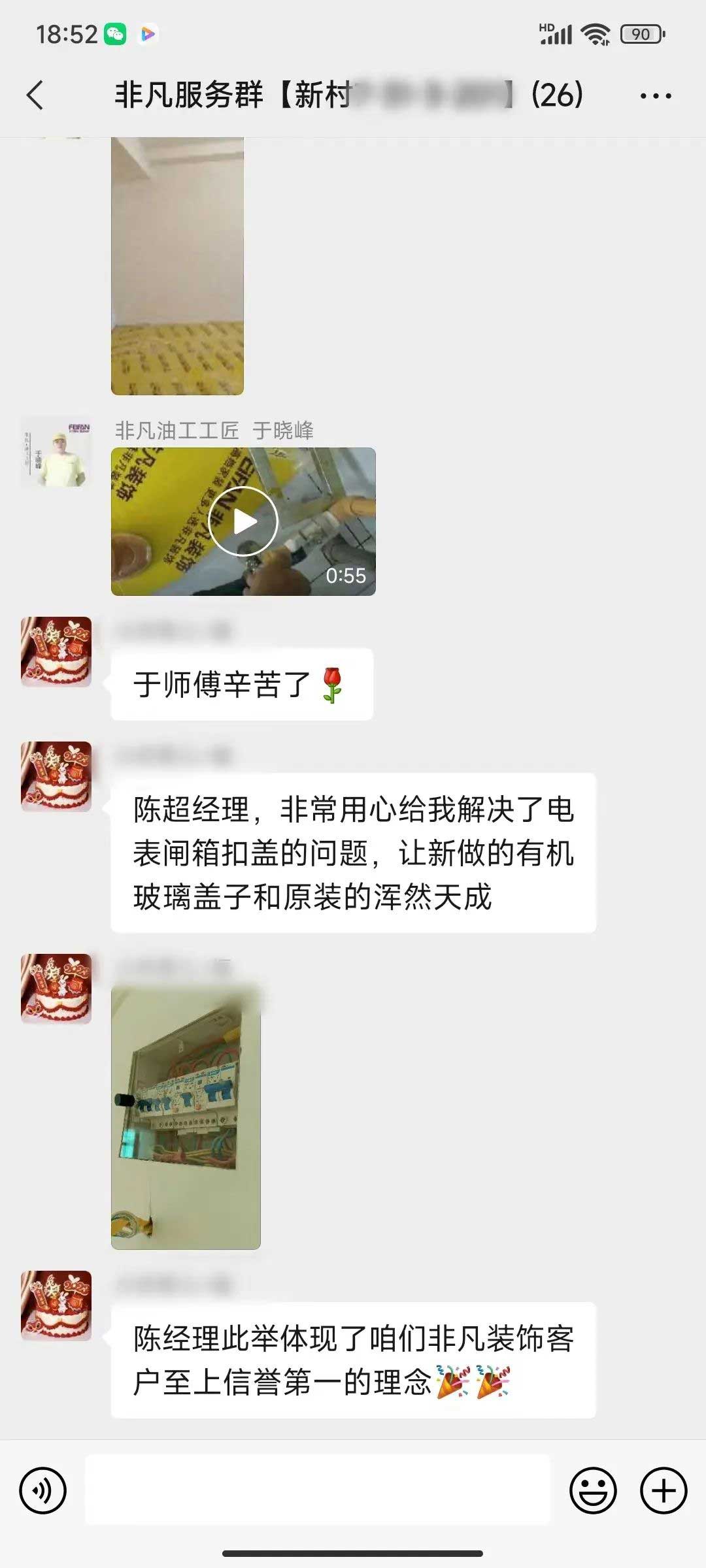
Task: Open the emoji picker
Action: 593,1491
